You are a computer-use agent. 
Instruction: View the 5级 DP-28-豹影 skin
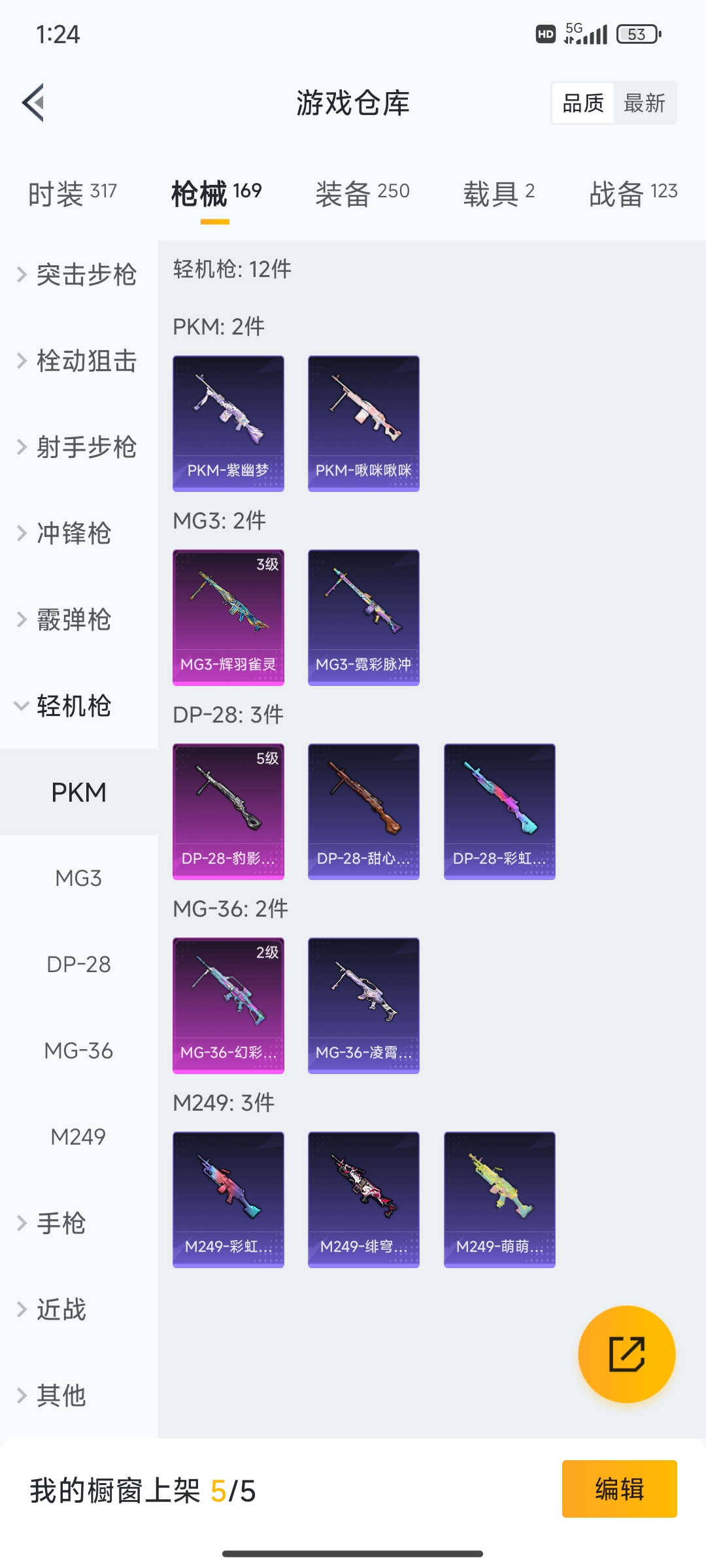click(228, 811)
